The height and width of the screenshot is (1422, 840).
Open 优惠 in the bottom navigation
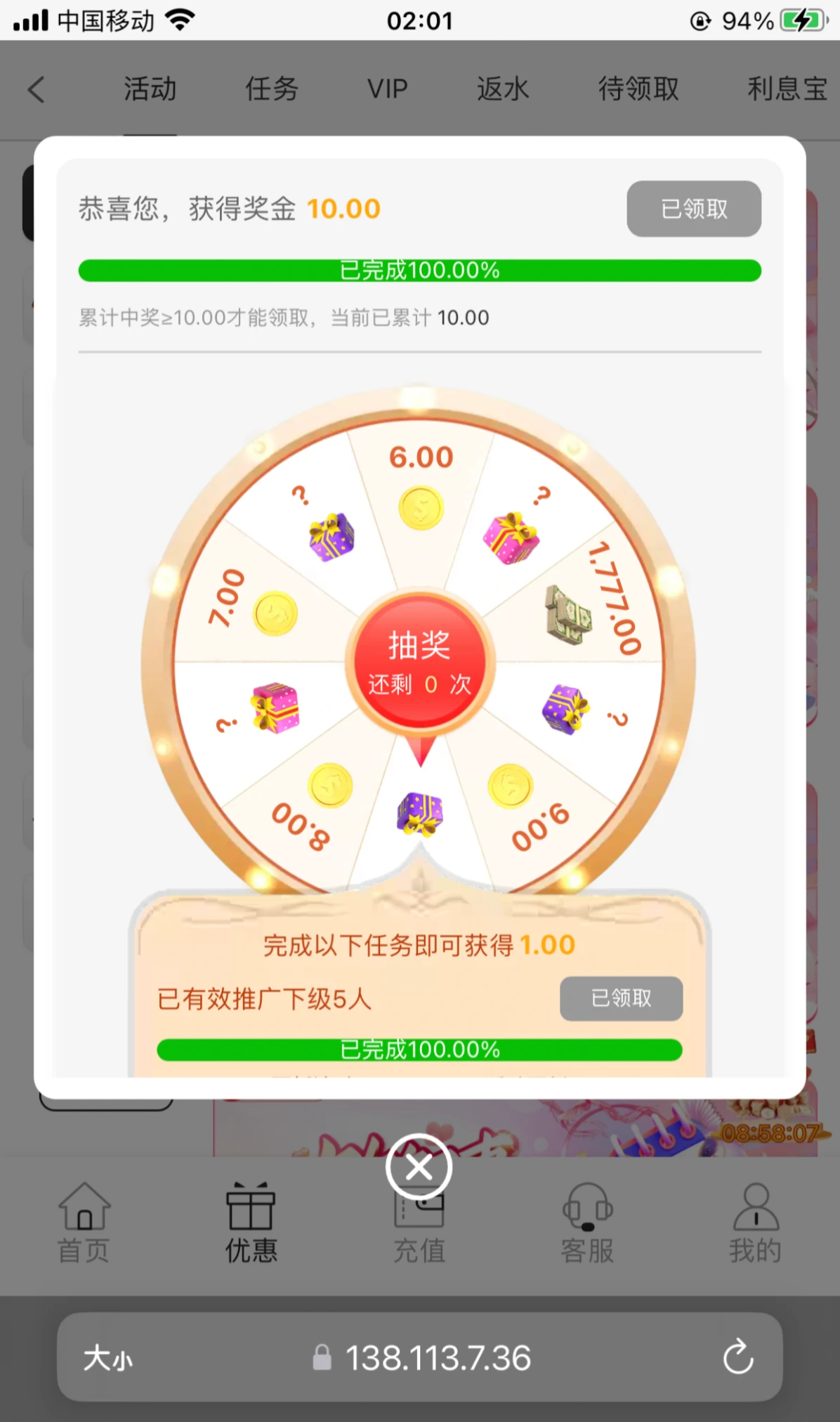[251, 1223]
